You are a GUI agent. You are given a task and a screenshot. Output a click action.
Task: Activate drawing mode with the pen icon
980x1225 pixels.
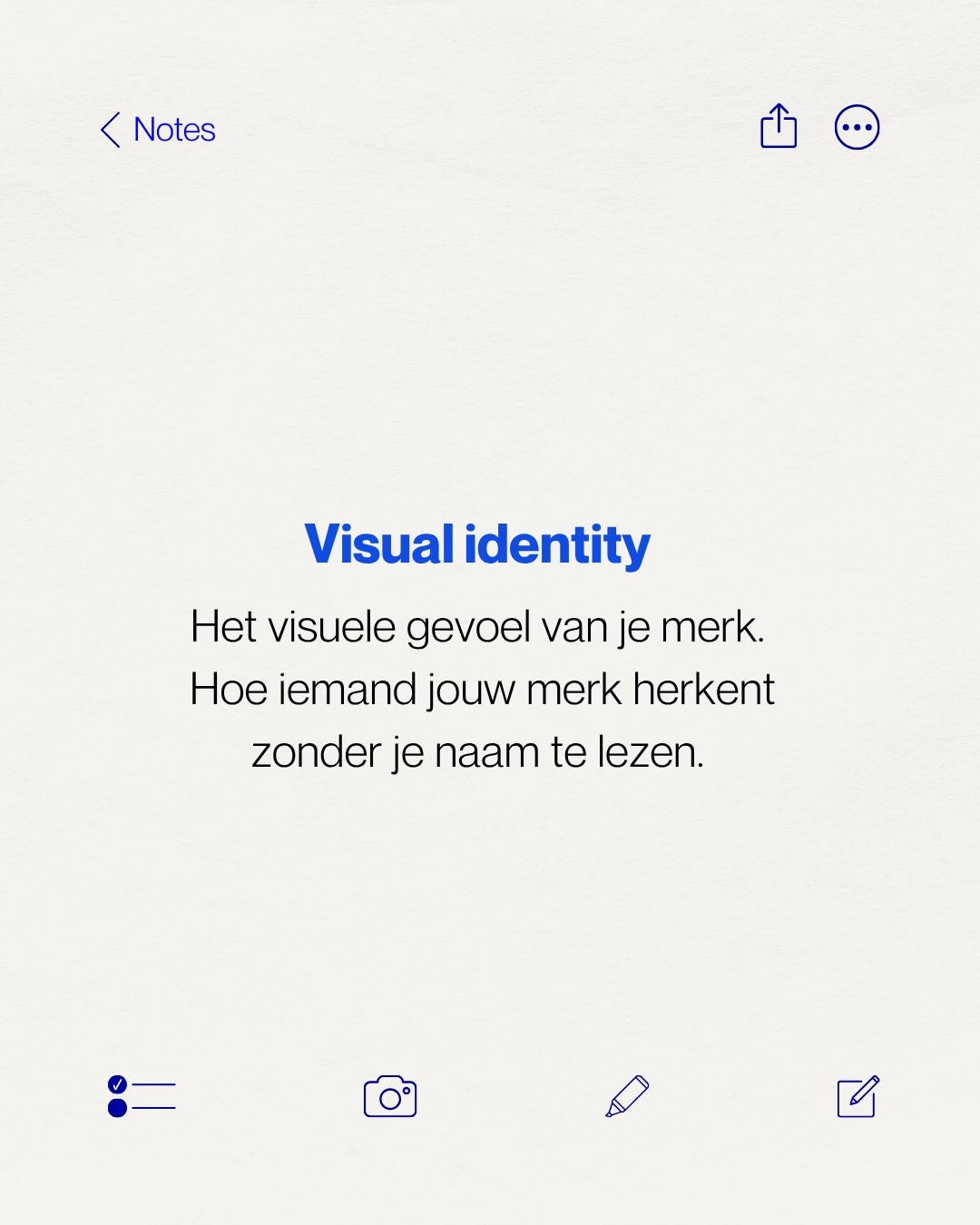tap(627, 1096)
